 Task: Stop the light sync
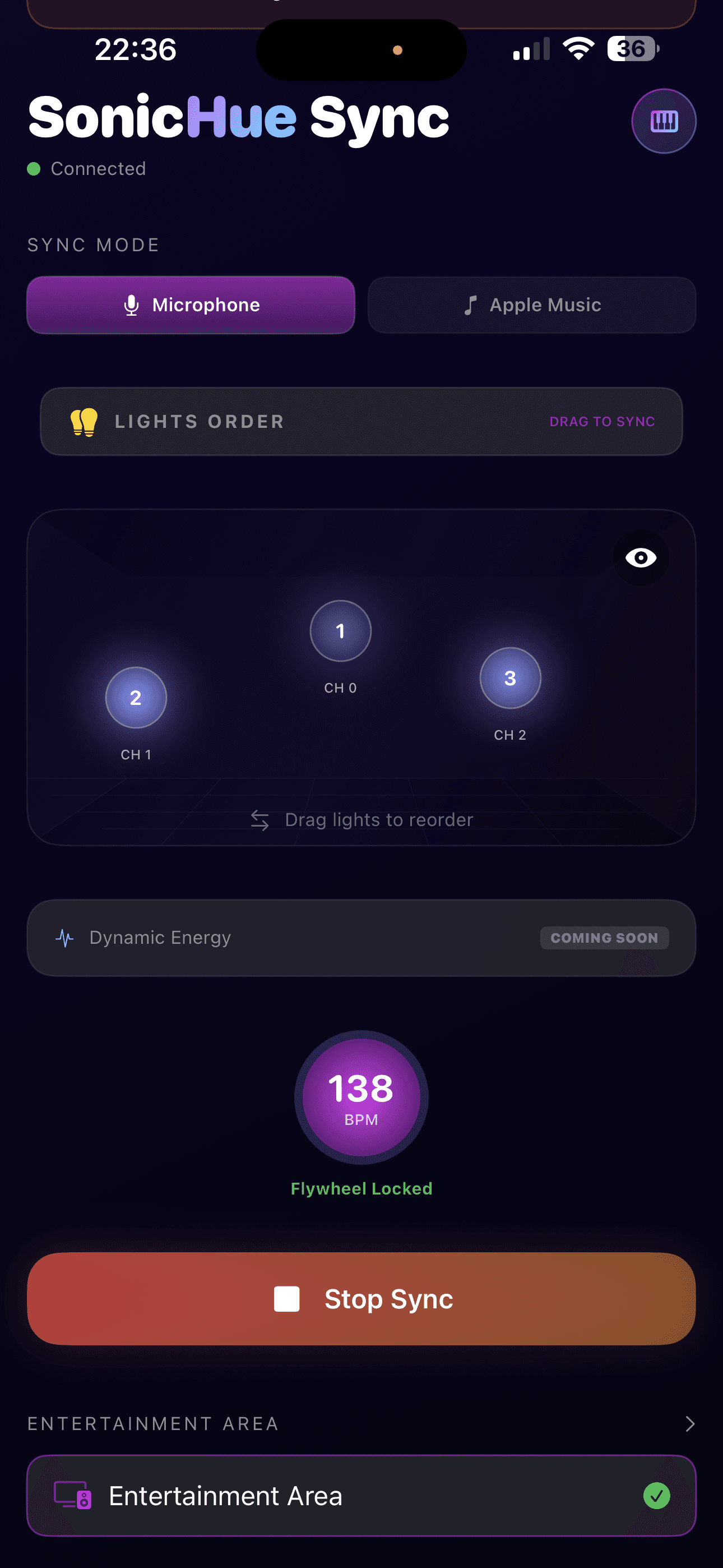click(361, 1299)
